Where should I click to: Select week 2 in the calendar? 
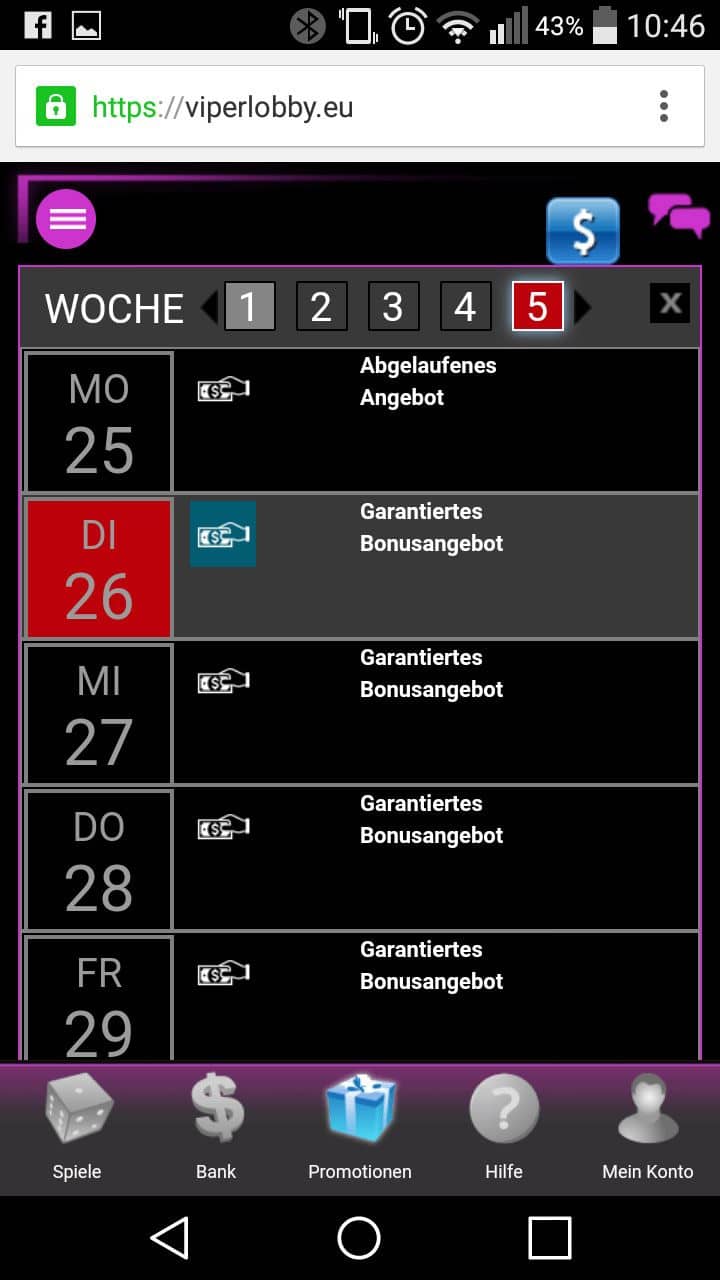click(x=321, y=306)
